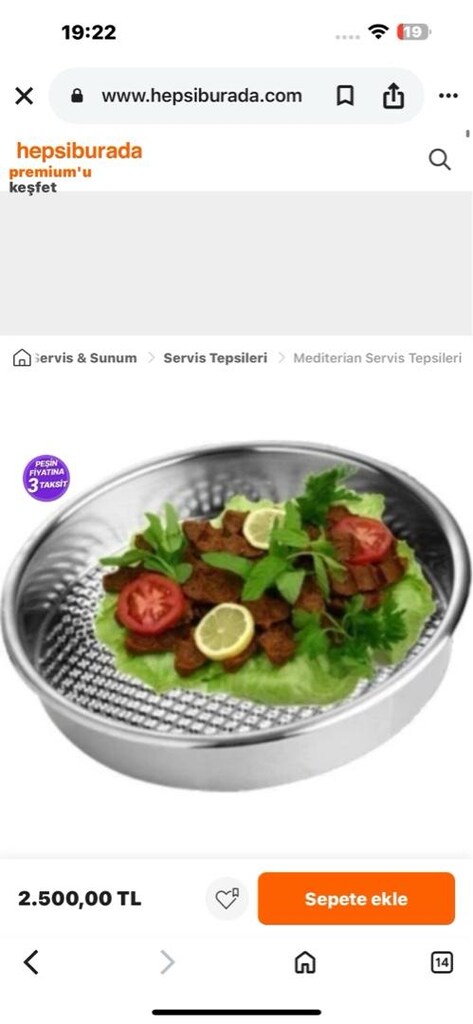
Task: Open Mediterian Servis Tepsileri breadcrumb
Action: click(377, 358)
